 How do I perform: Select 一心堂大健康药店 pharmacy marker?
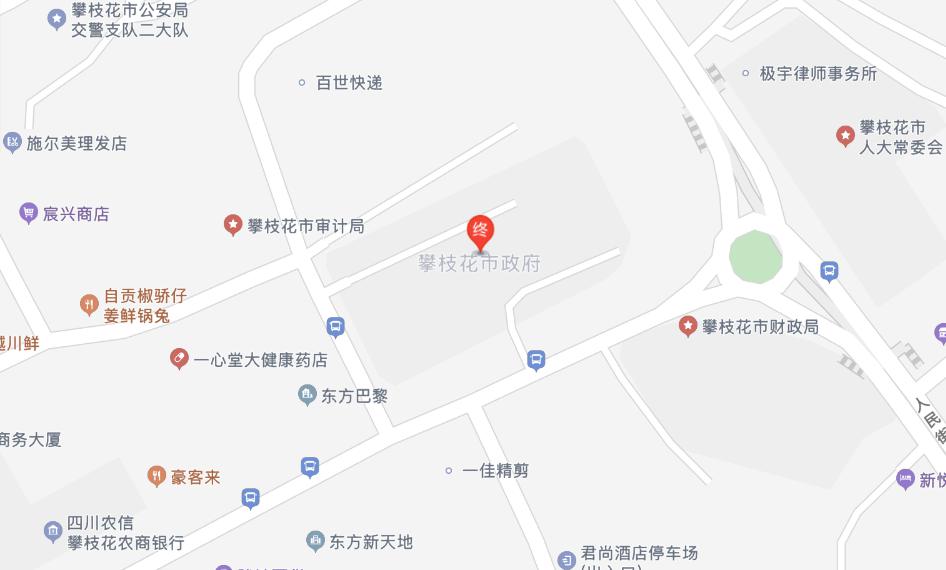(x=178, y=358)
